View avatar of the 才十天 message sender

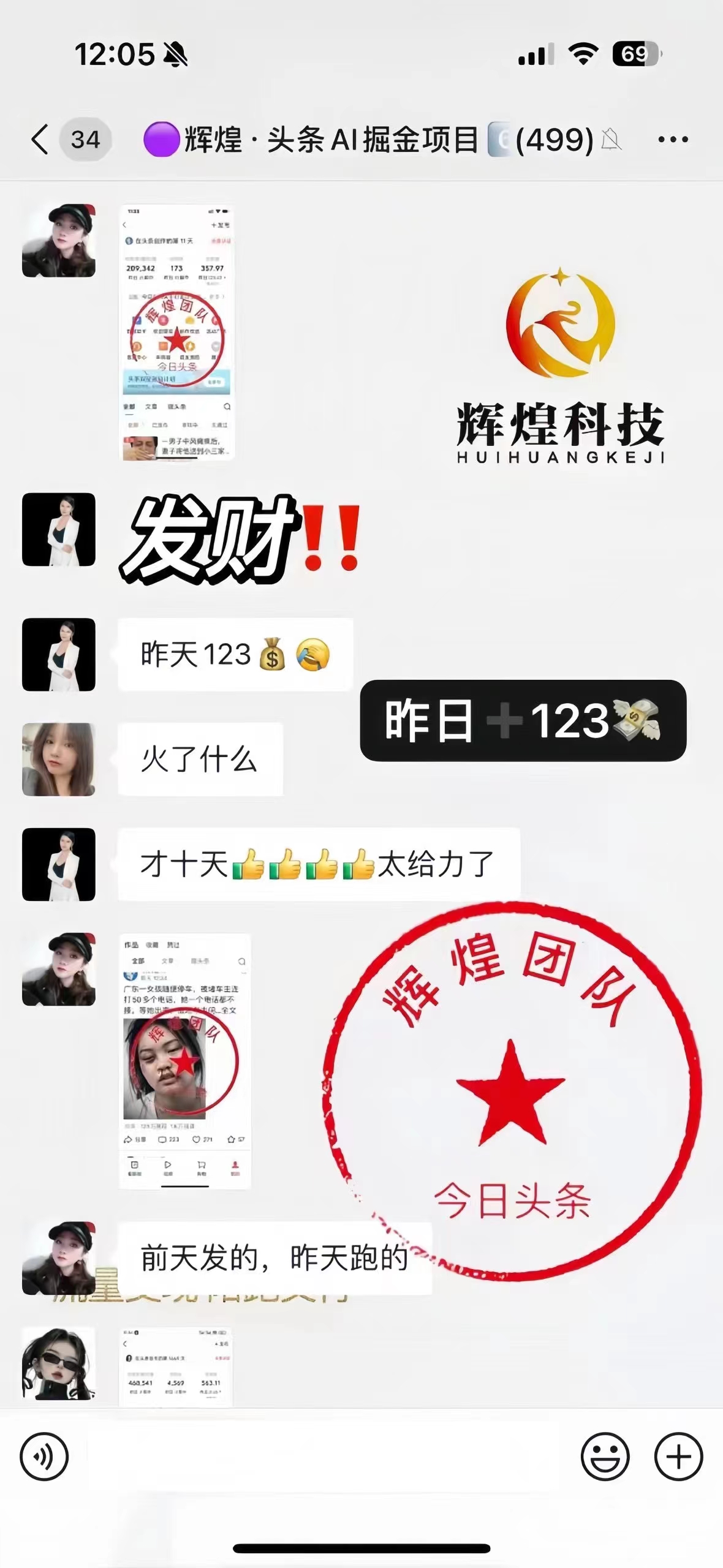pyautogui.click(x=59, y=864)
